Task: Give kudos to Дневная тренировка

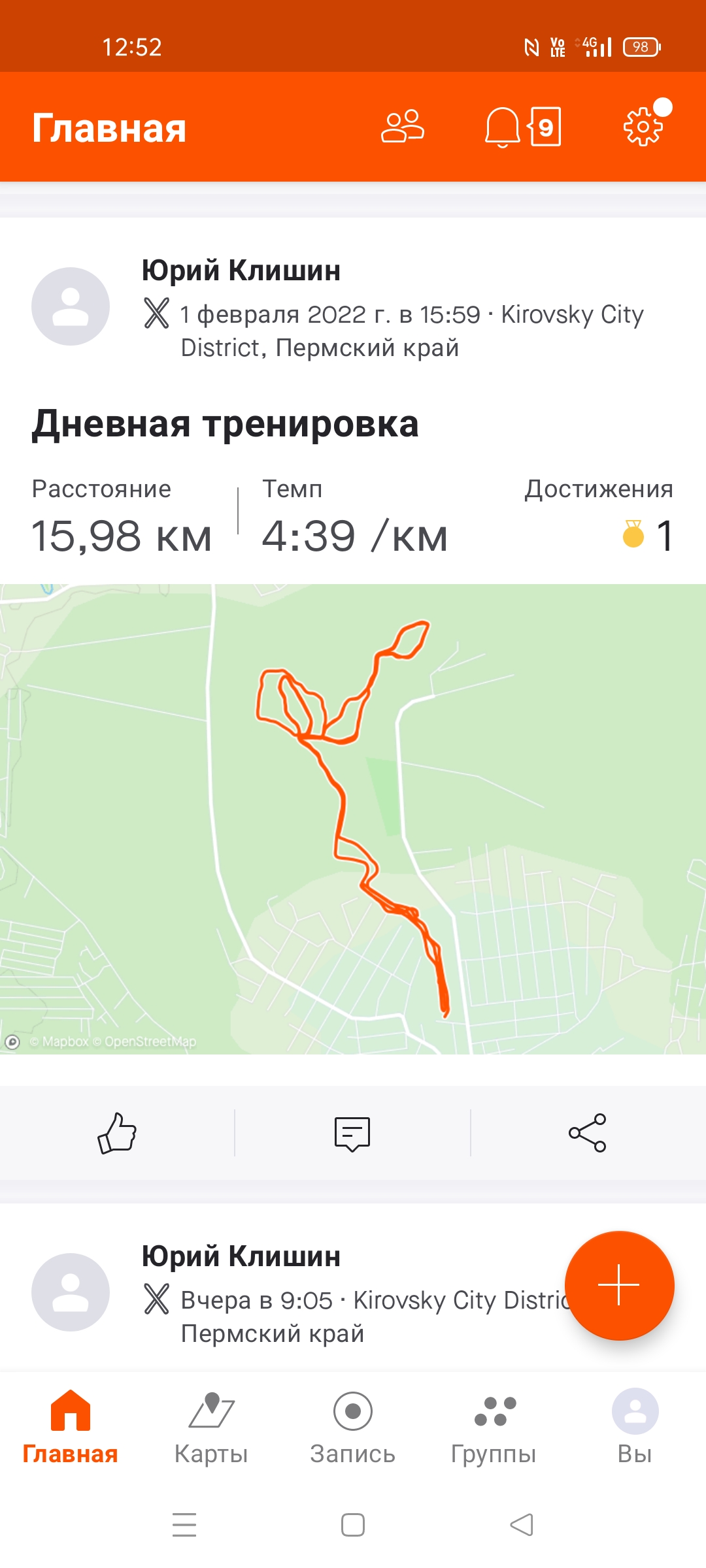Action: point(117,1132)
